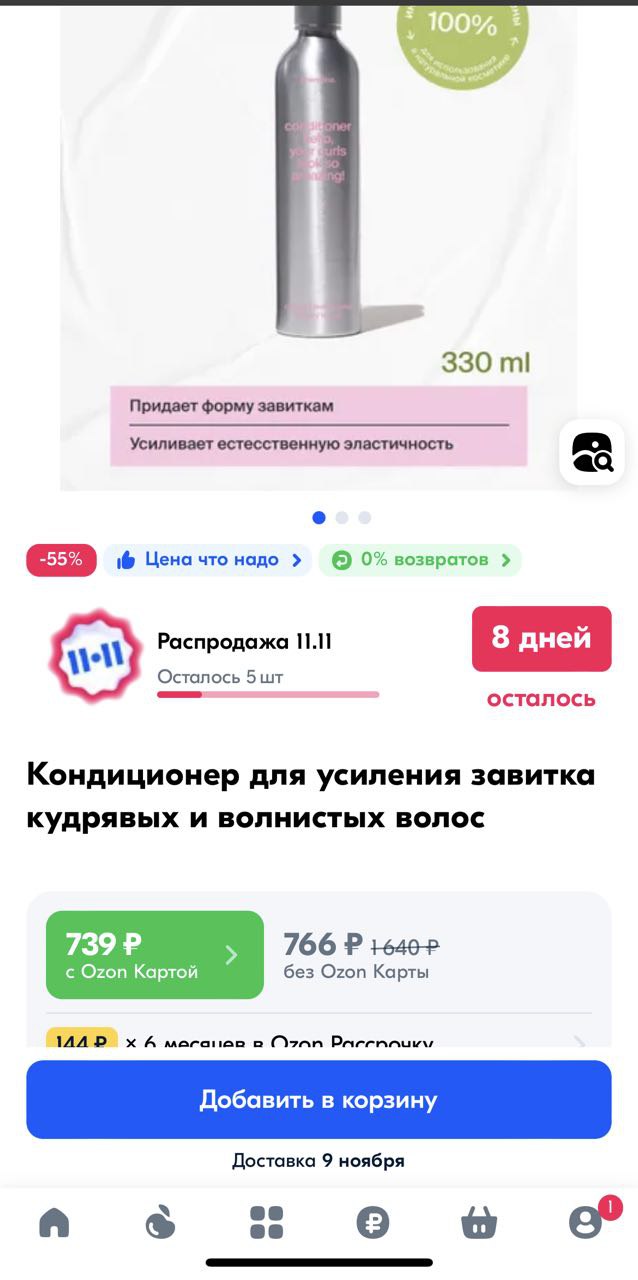Open the 11.11 sale banner
This screenshot has height=1280, width=638.
318,656
